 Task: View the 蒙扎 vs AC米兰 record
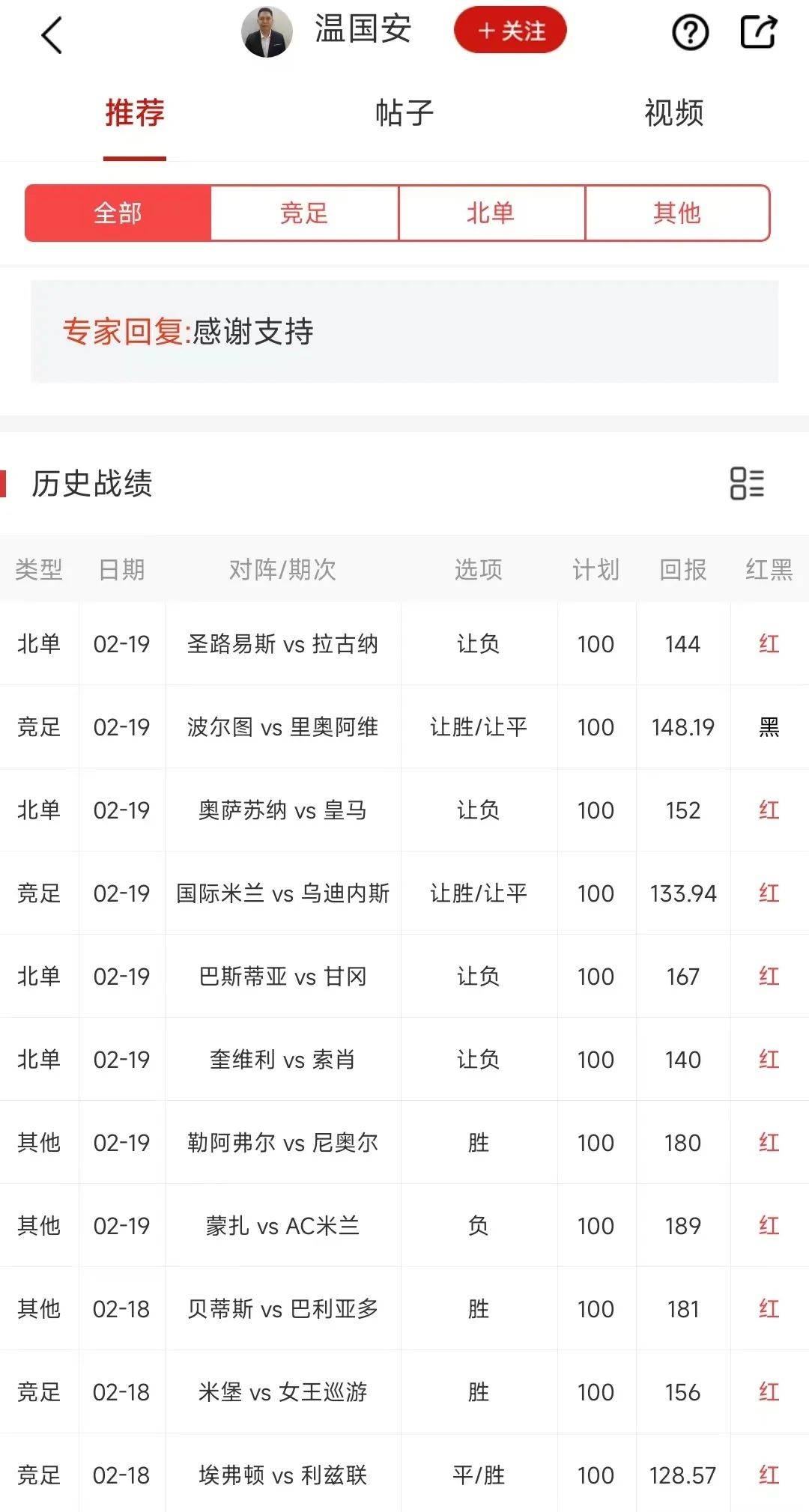282,1226
